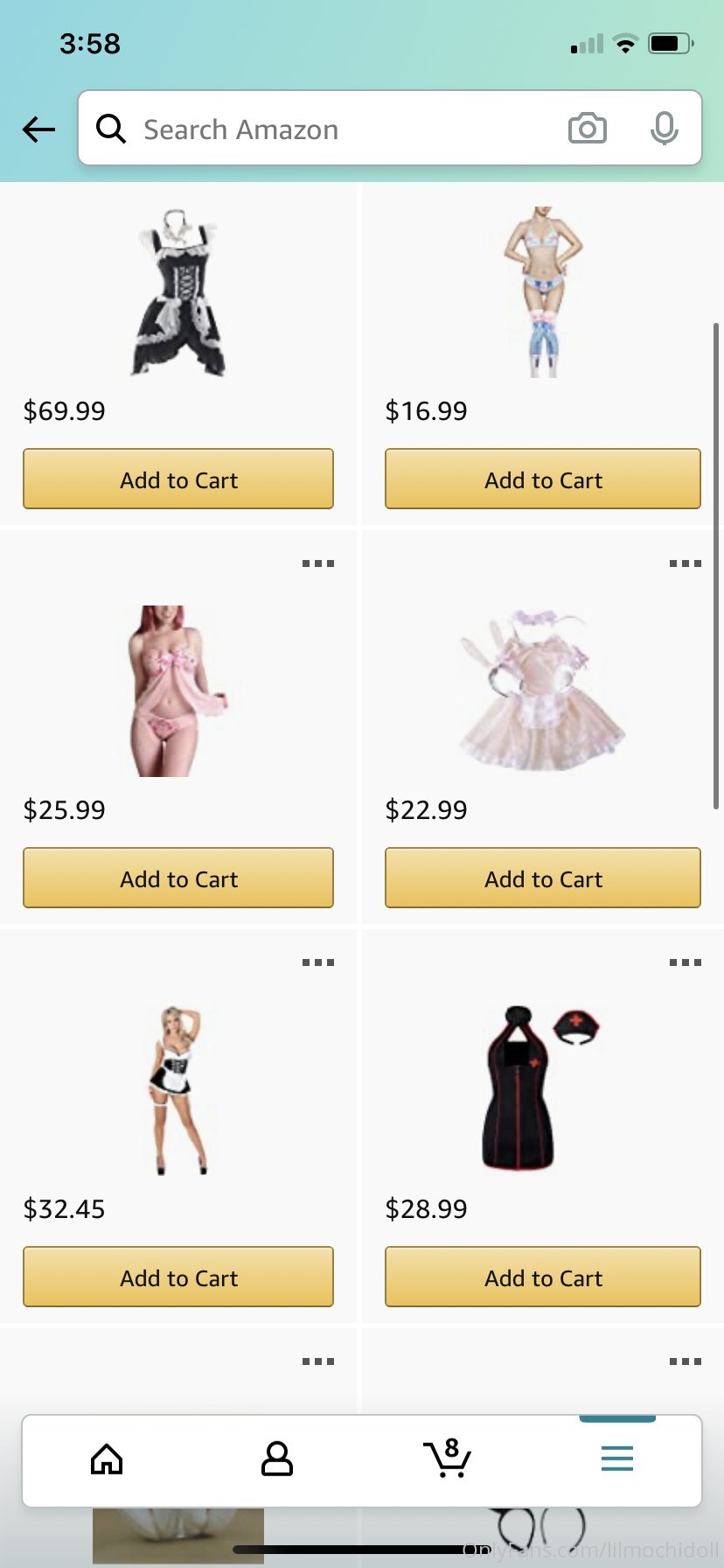Add the $25.99 item to cart
The width and height of the screenshot is (724, 1568).
[178, 878]
